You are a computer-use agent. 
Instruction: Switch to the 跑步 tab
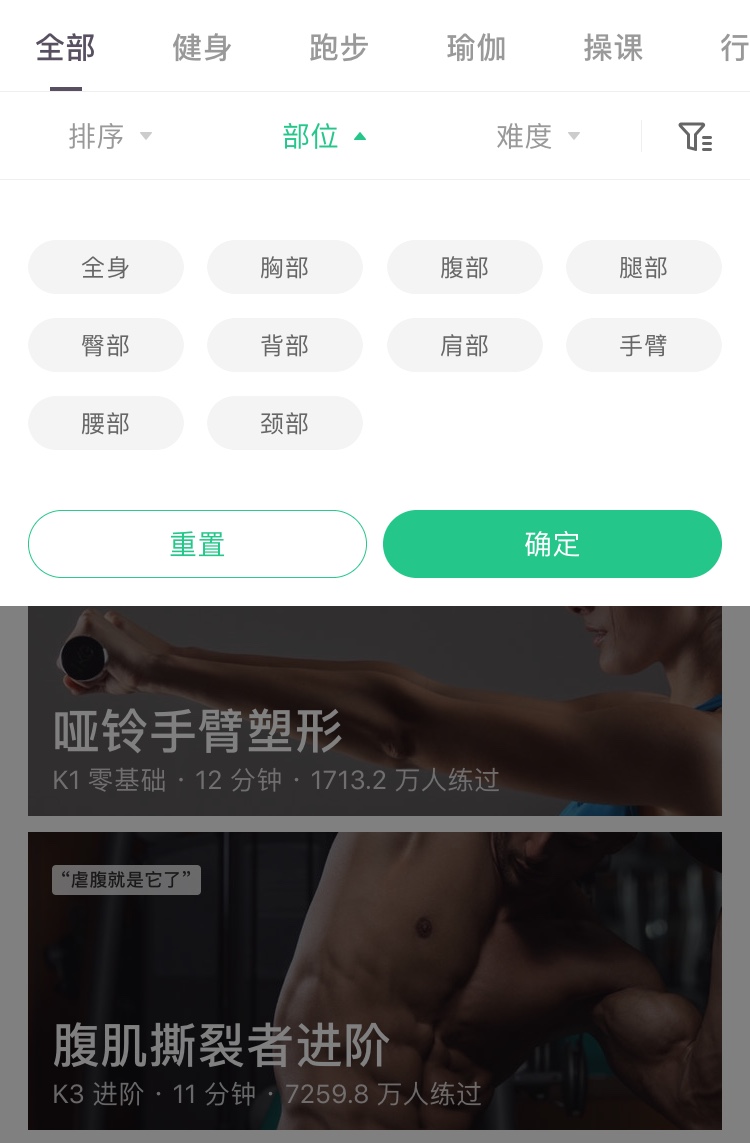(x=338, y=47)
